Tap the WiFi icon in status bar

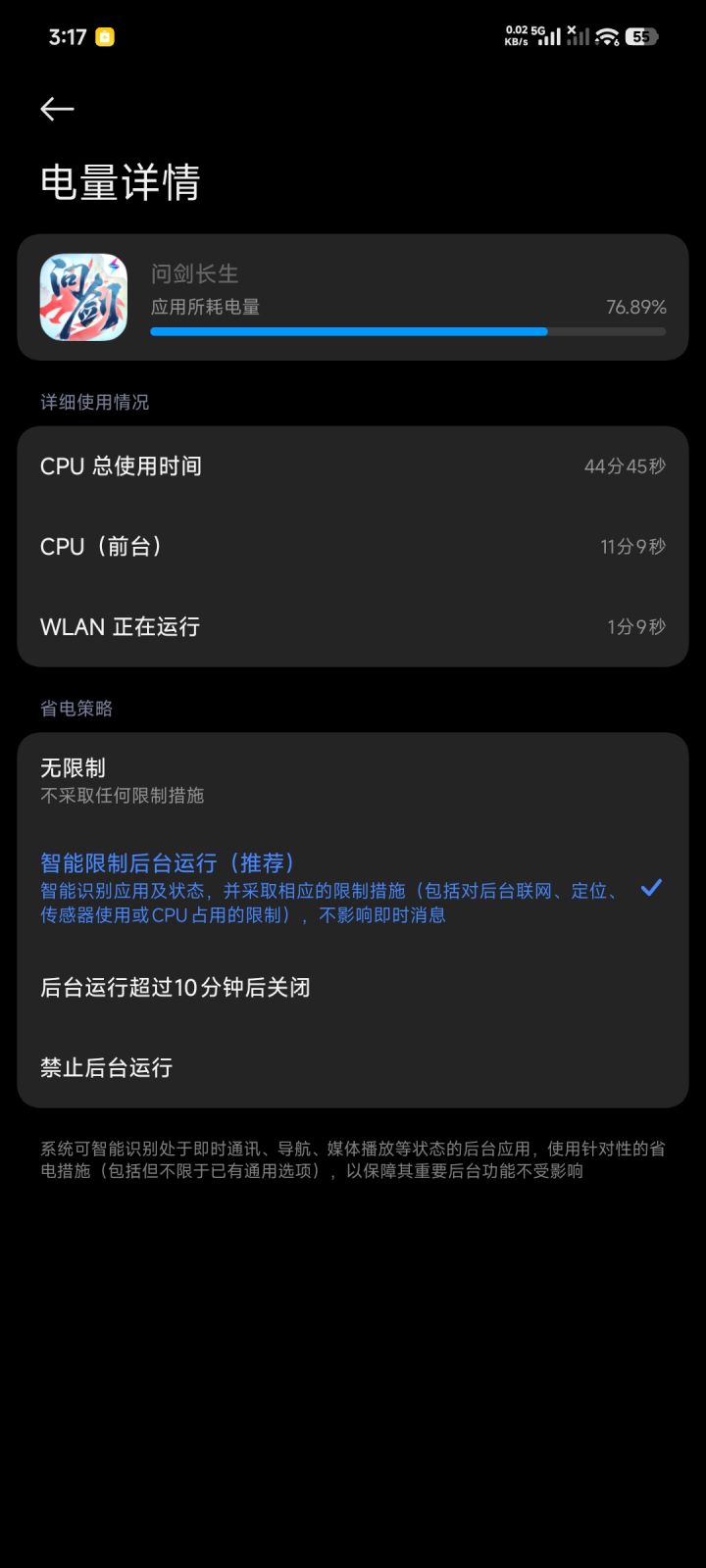pos(609,36)
